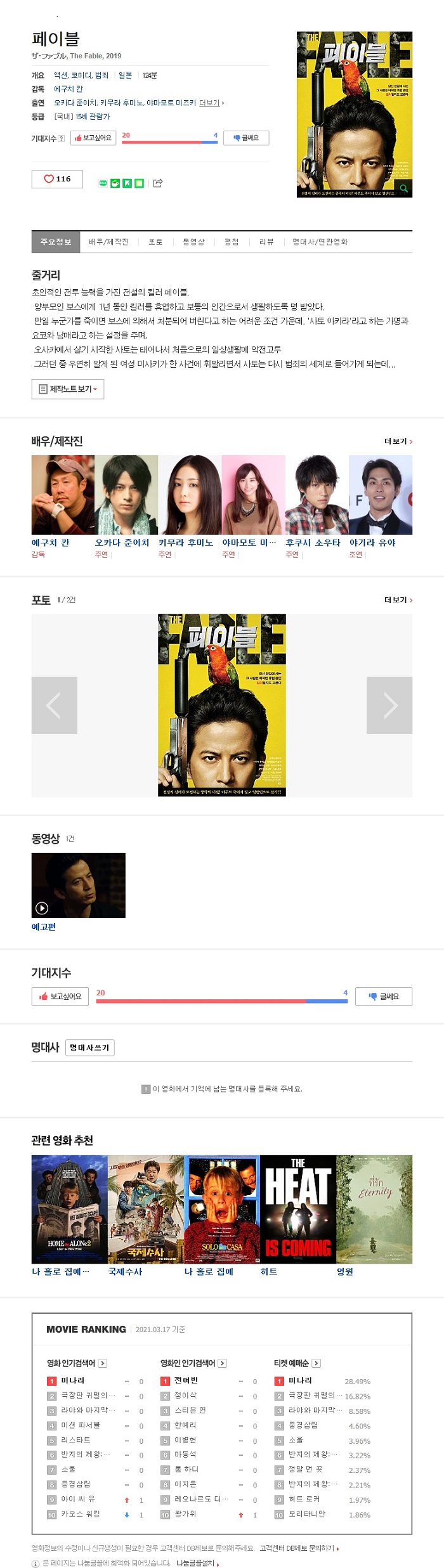Tap 글쎄요 in the 기대지수 section
This screenshot has height=1568, width=444.
click(384, 996)
